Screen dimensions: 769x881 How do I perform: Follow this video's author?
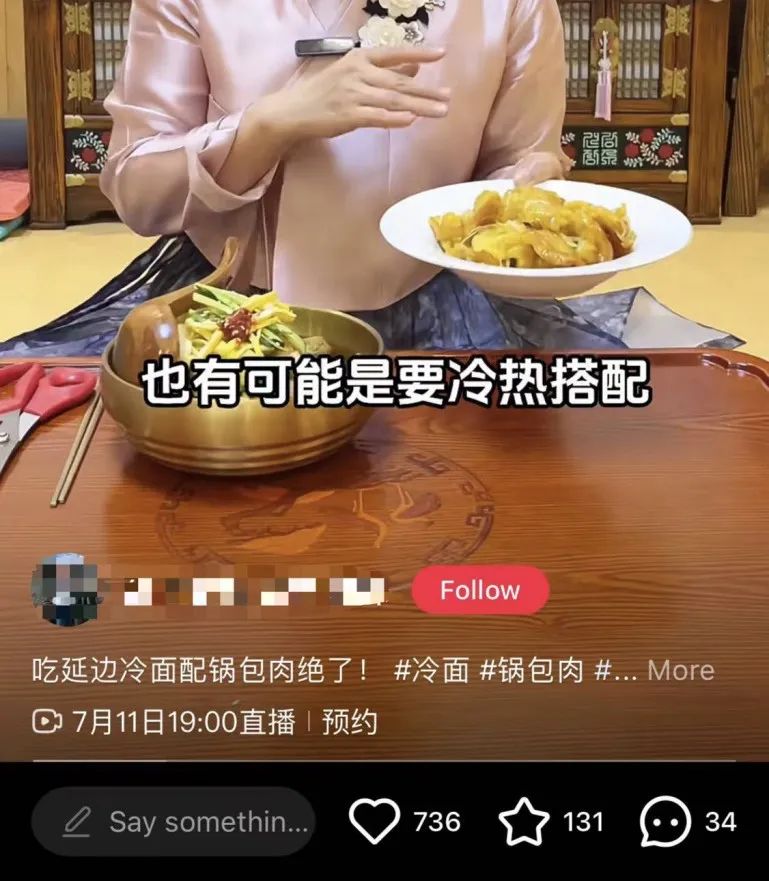coord(480,590)
